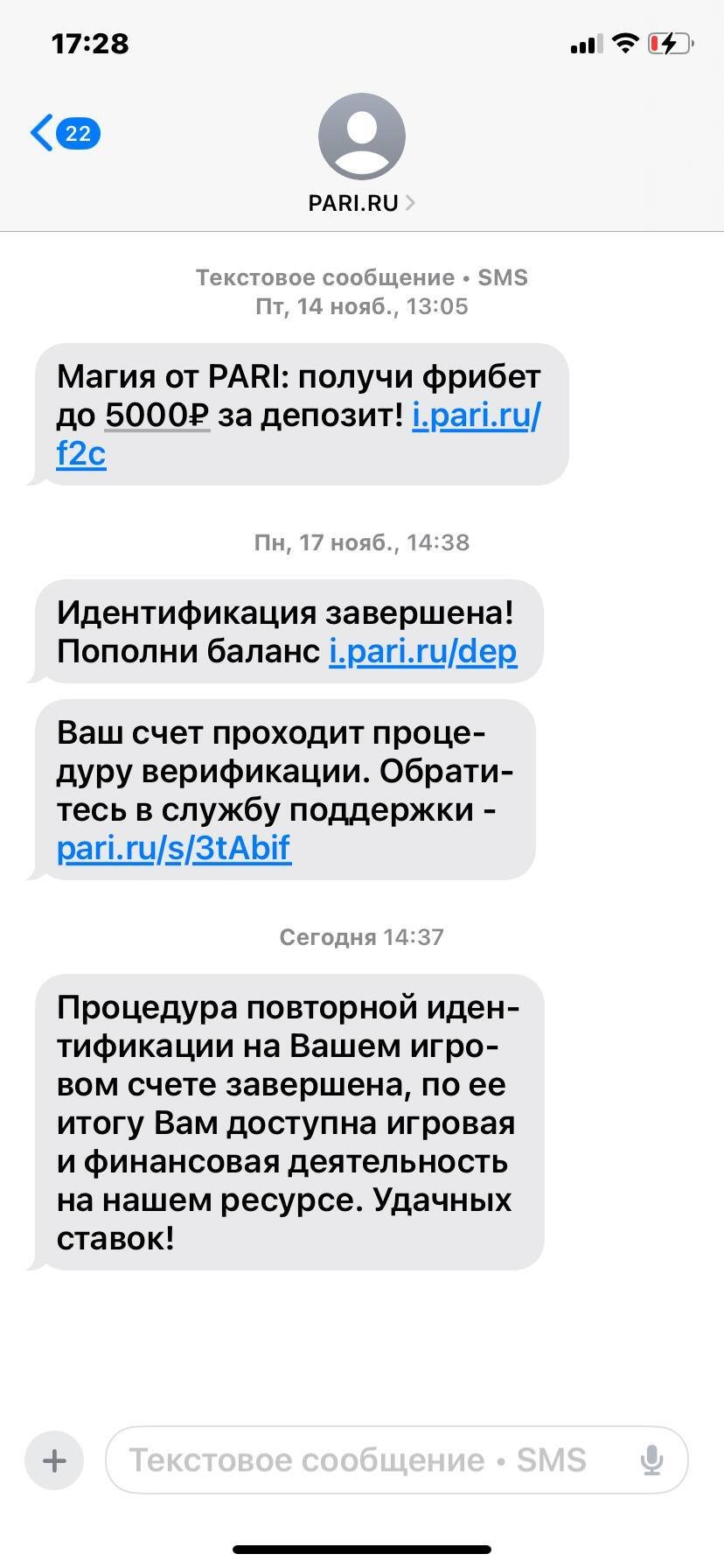Open the i.pari.ru/dep link
This screenshot has height=1568, width=724.
coord(422,652)
